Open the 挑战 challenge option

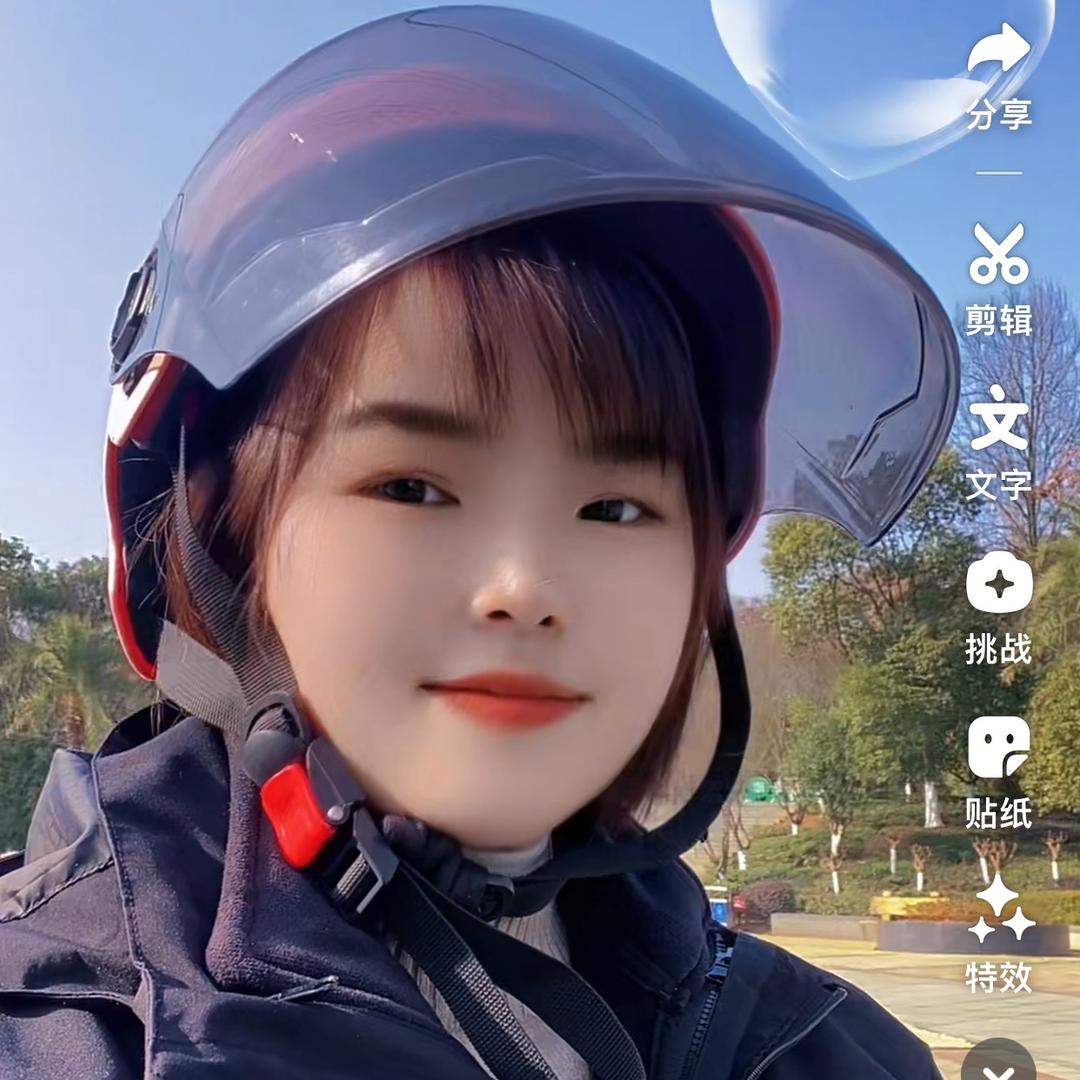click(999, 582)
